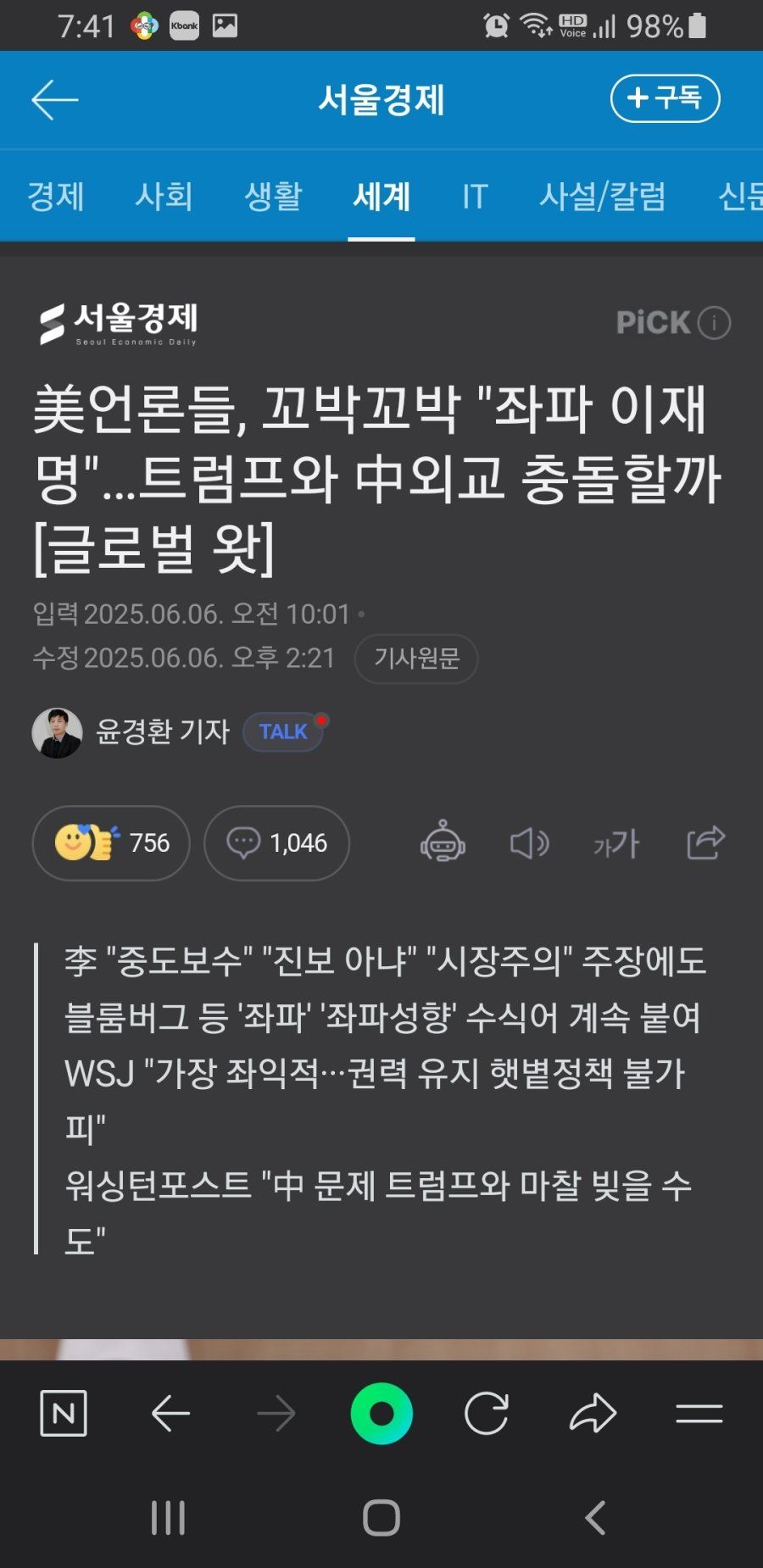Open the 사설/칼럼 tab
Viewport: 763px width, 1568px height.
603,197
